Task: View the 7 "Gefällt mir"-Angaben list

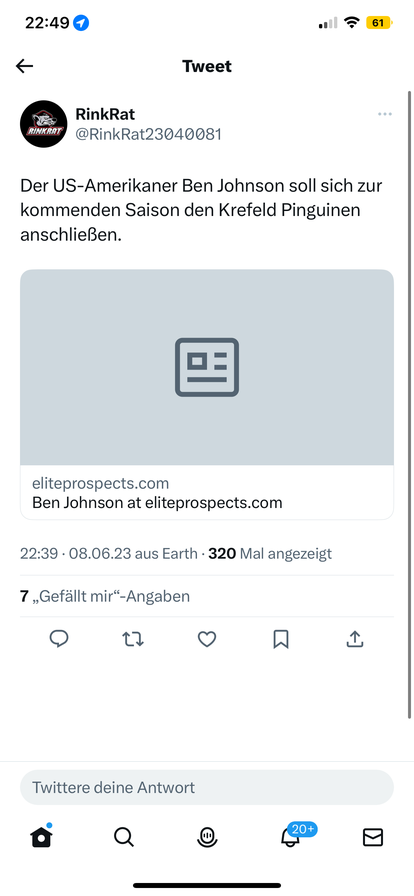Action: point(105,597)
